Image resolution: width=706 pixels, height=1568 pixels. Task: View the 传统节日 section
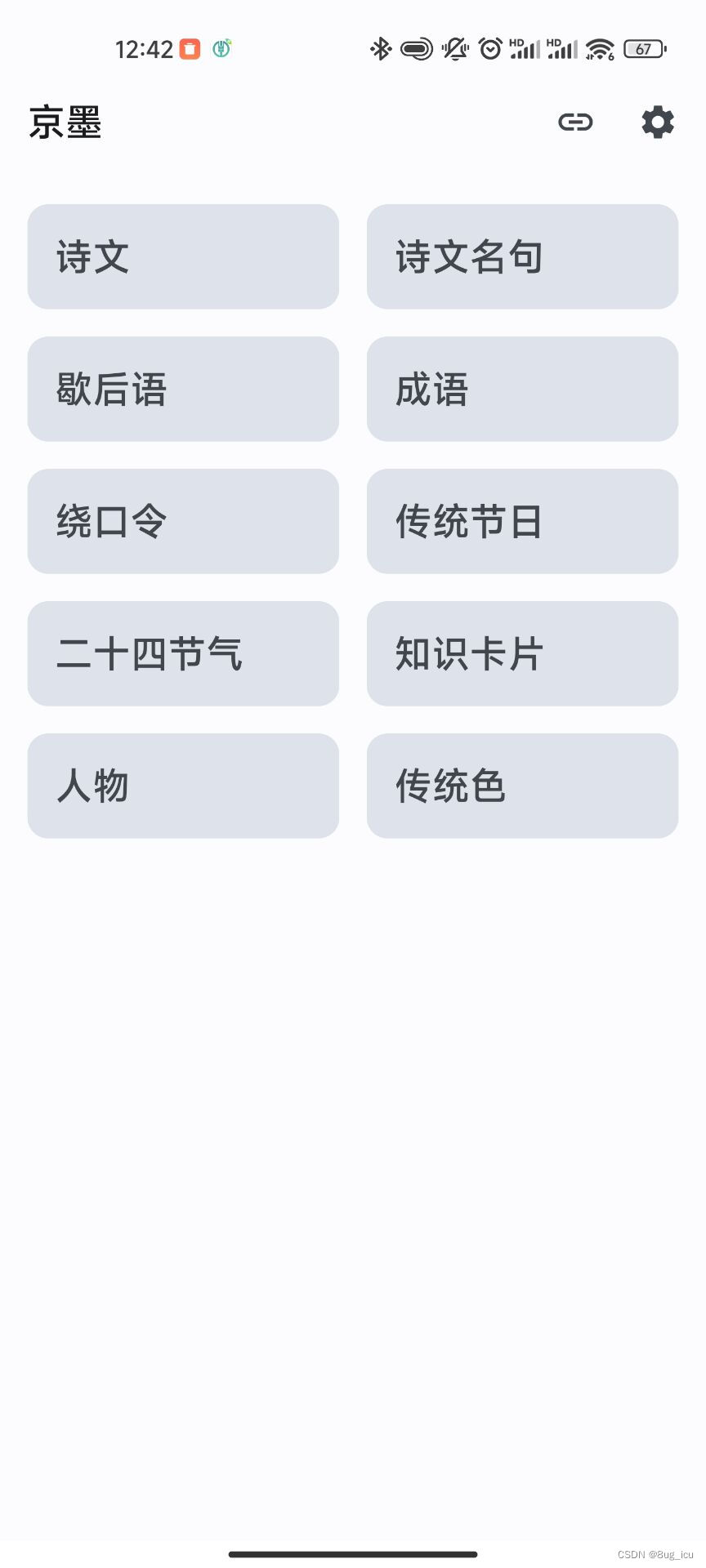(x=522, y=521)
